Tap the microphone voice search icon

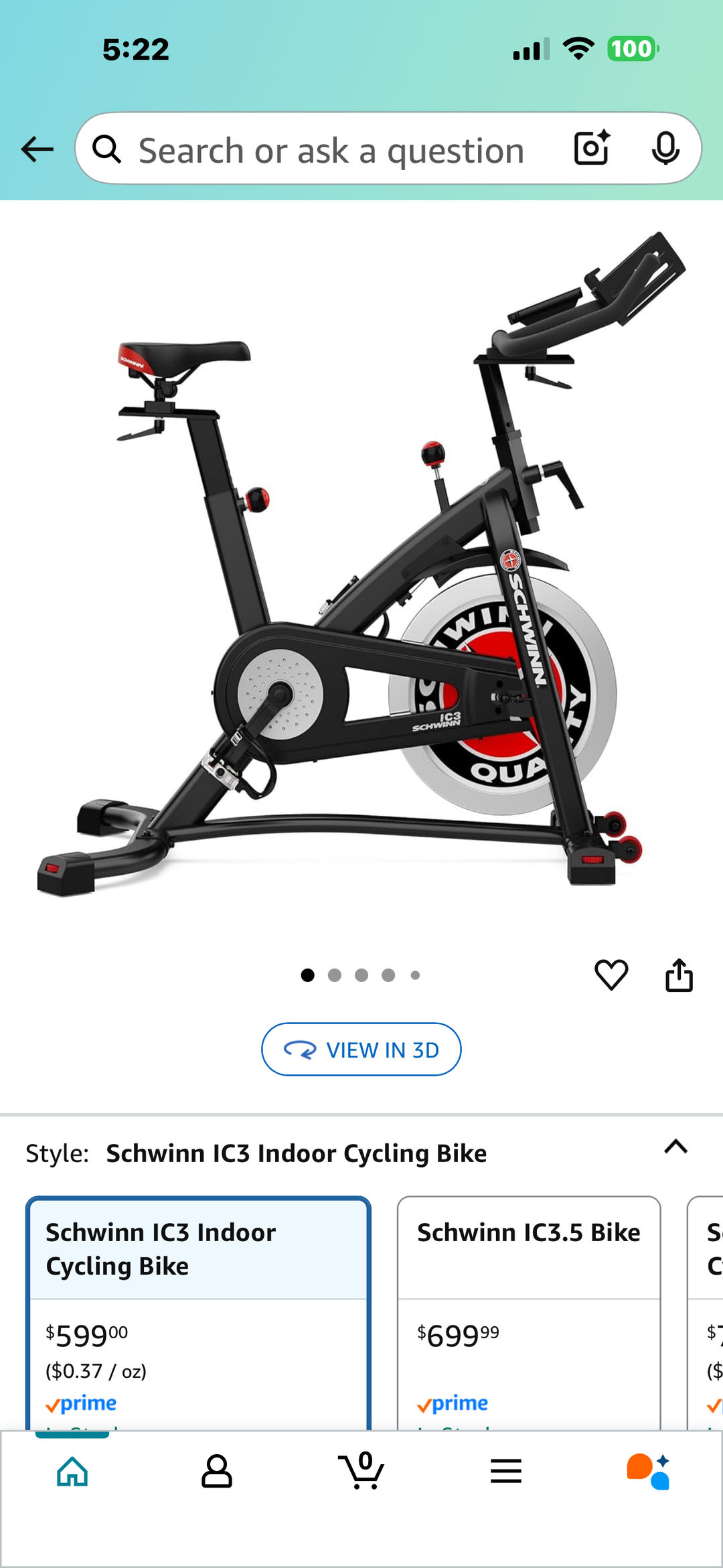[x=665, y=149]
